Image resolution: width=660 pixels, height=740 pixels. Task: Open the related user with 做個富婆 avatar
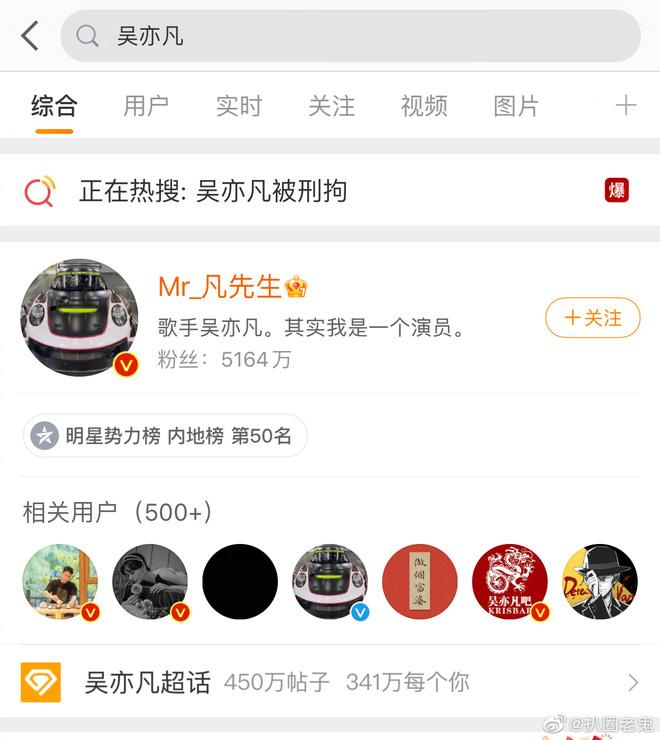[420, 582]
